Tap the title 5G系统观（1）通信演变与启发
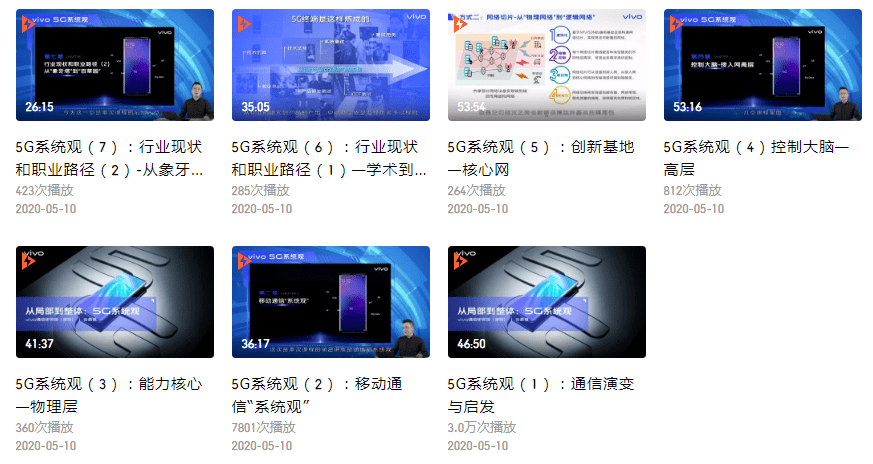 point(541,395)
